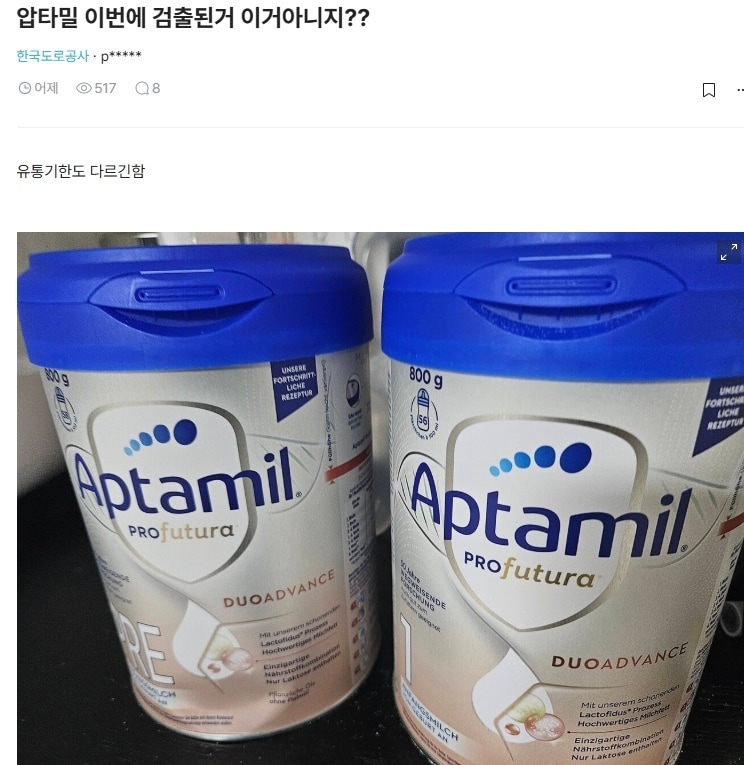Open the post options via the ⋯ control
The width and height of the screenshot is (744, 765).
pyautogui.click(x=738, y=89)
